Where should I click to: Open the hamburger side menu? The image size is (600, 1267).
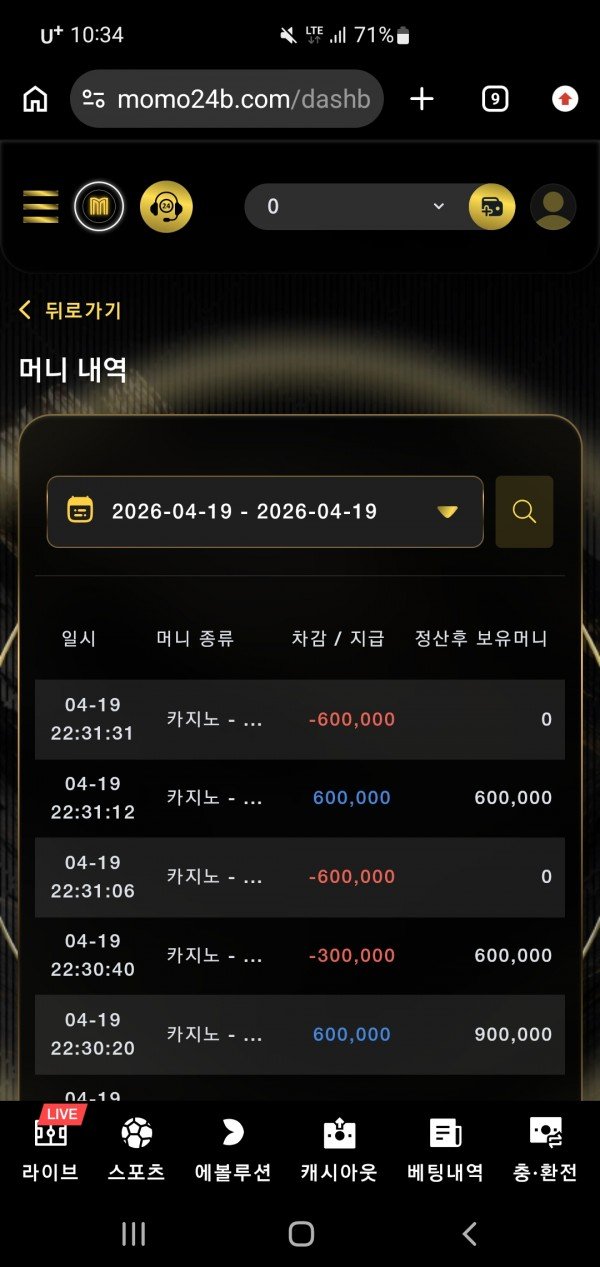[x=41, y=207]
